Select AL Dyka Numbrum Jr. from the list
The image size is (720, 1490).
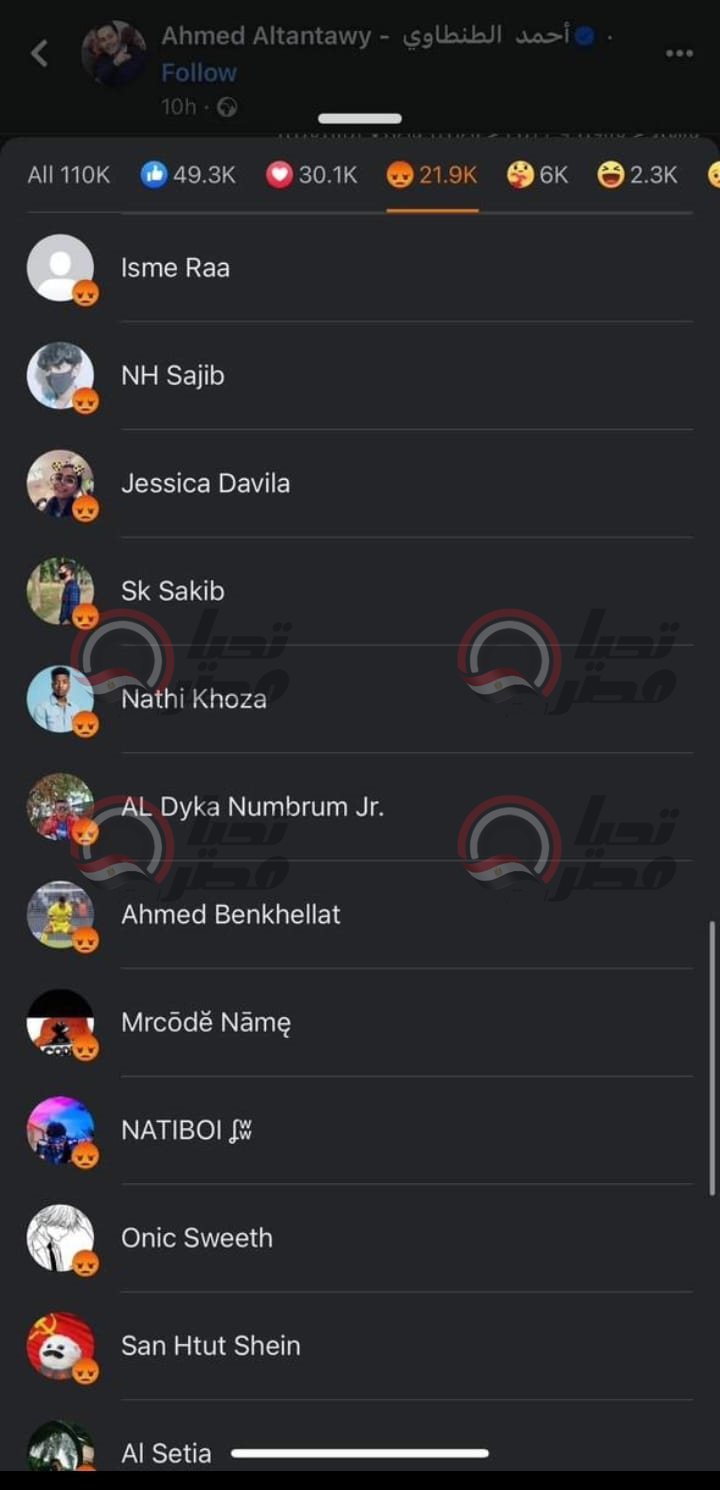[252, 807]
